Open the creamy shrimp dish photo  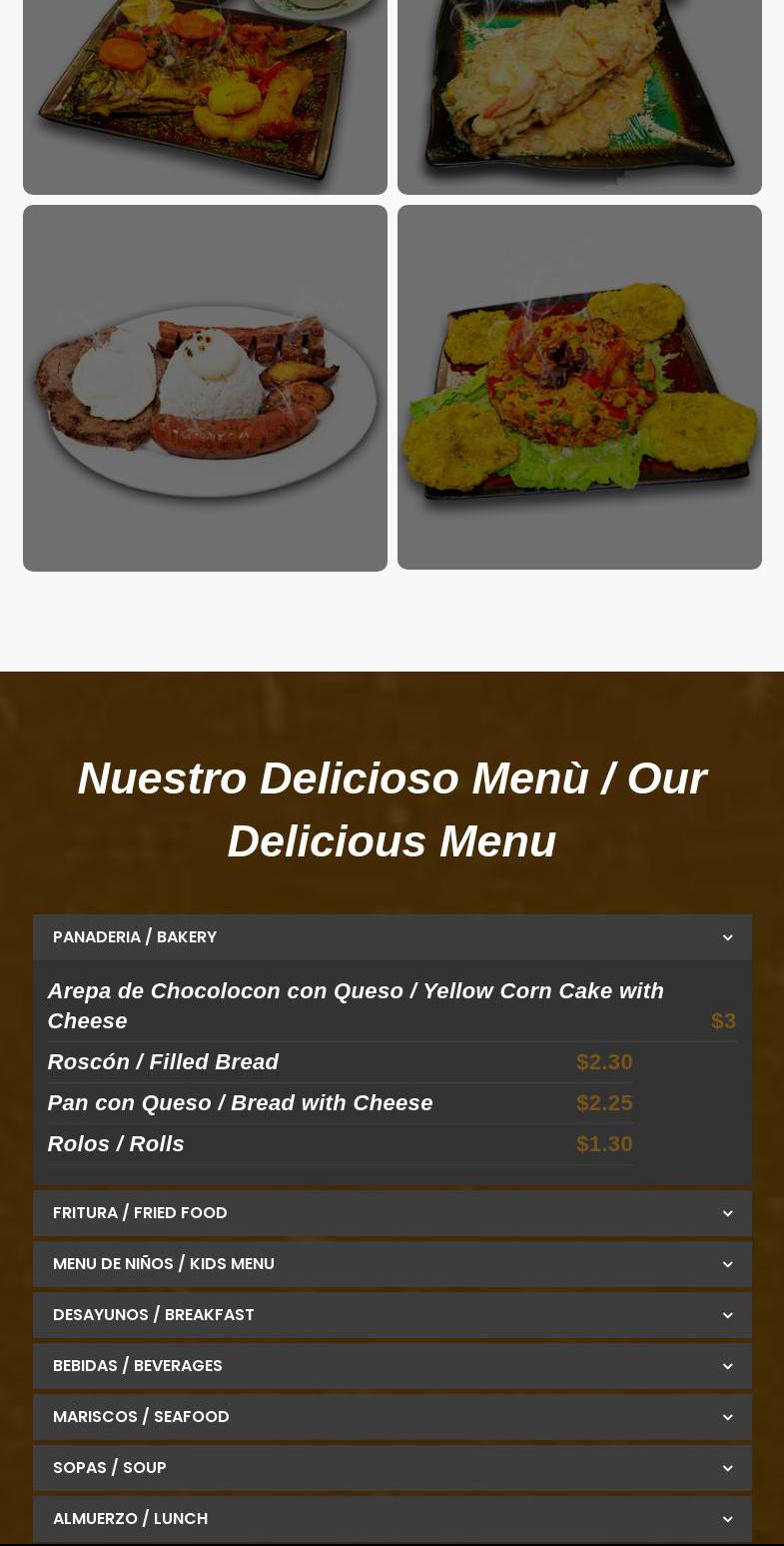[x=579, y=95]
